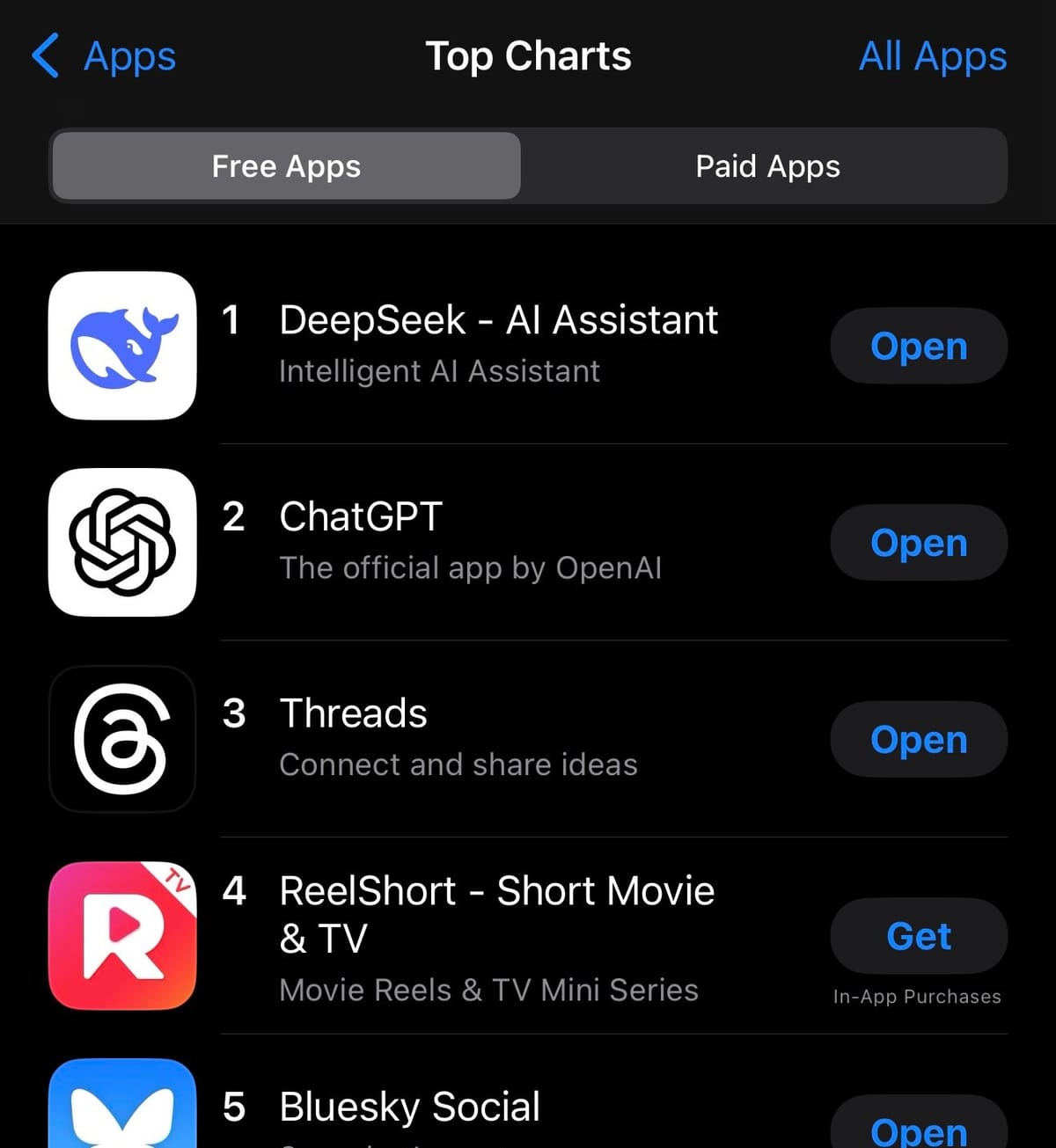The image size is (1056, 1148).
Task: Open the DeepSeek app with Open button
Action: 919,346
